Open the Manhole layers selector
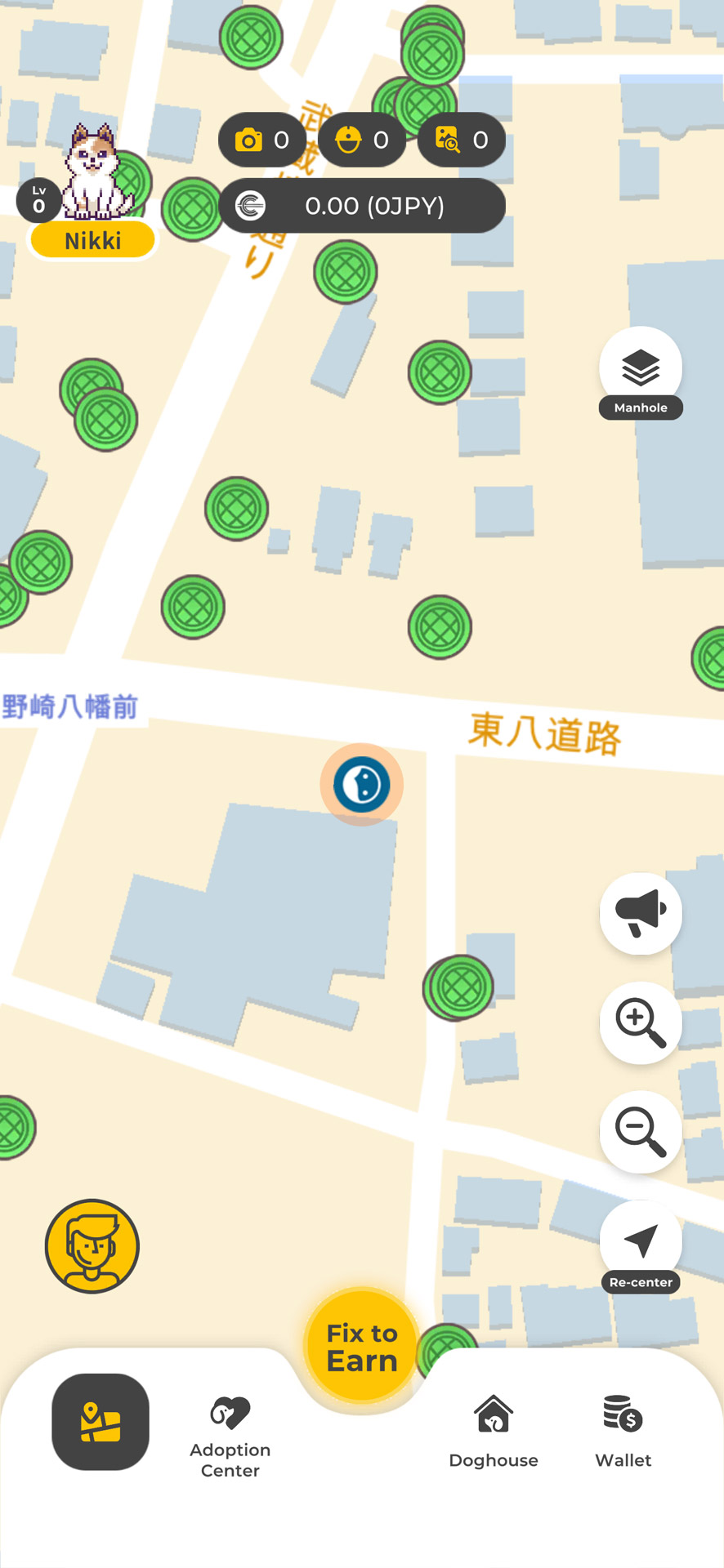Viewport: 724px width, 1568px height. pyautogui.click(x=641, y=369)
